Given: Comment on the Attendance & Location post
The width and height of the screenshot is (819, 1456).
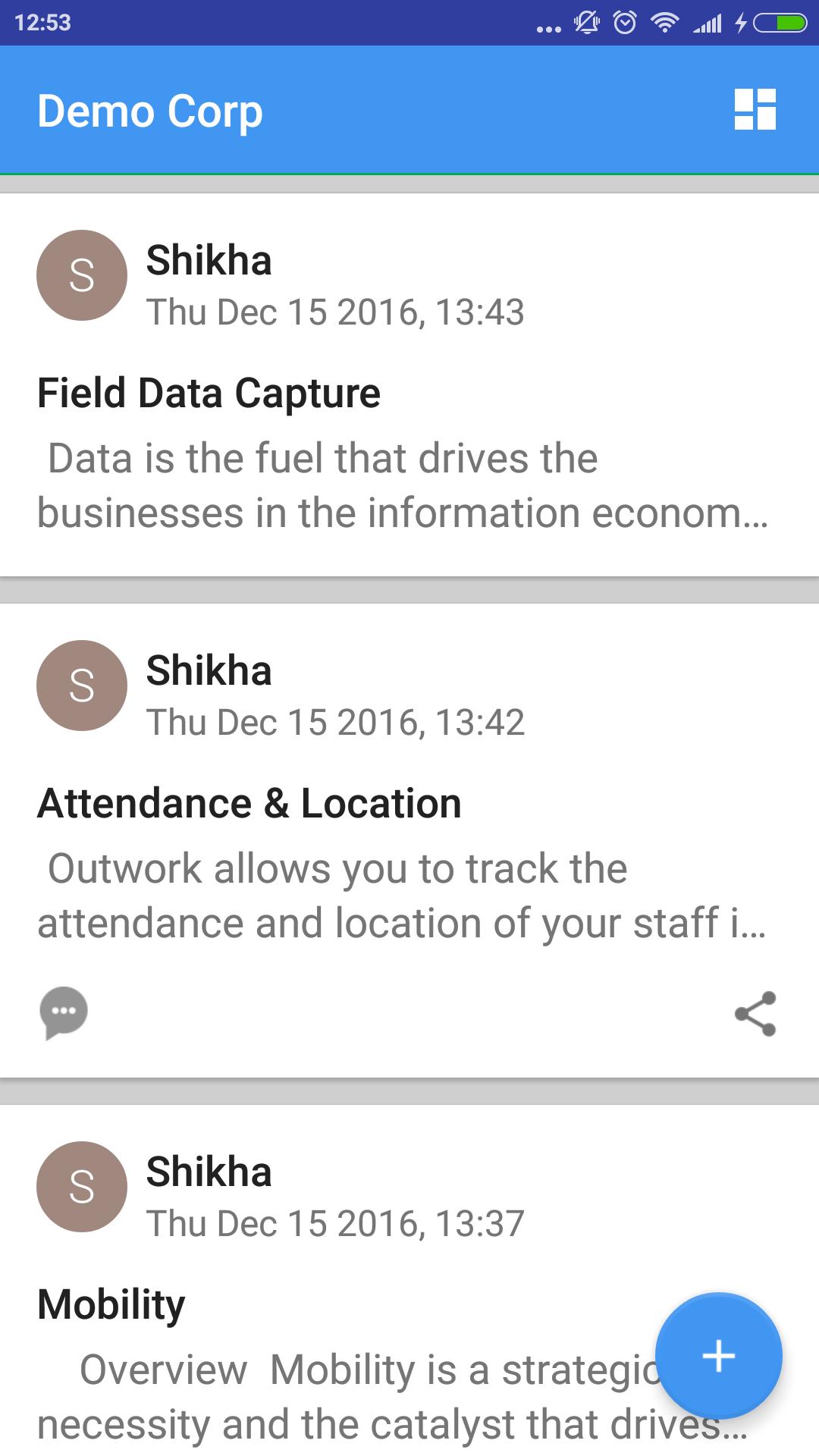Looking at the screenshot, I should tap(64, 1013).
